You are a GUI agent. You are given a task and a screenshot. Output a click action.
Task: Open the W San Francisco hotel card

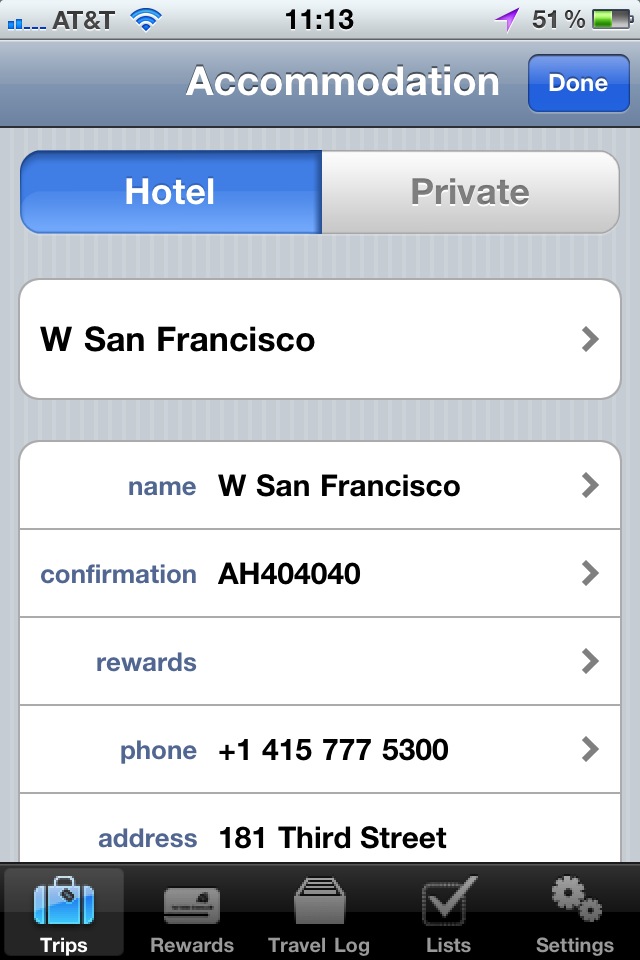click(320, 340)
